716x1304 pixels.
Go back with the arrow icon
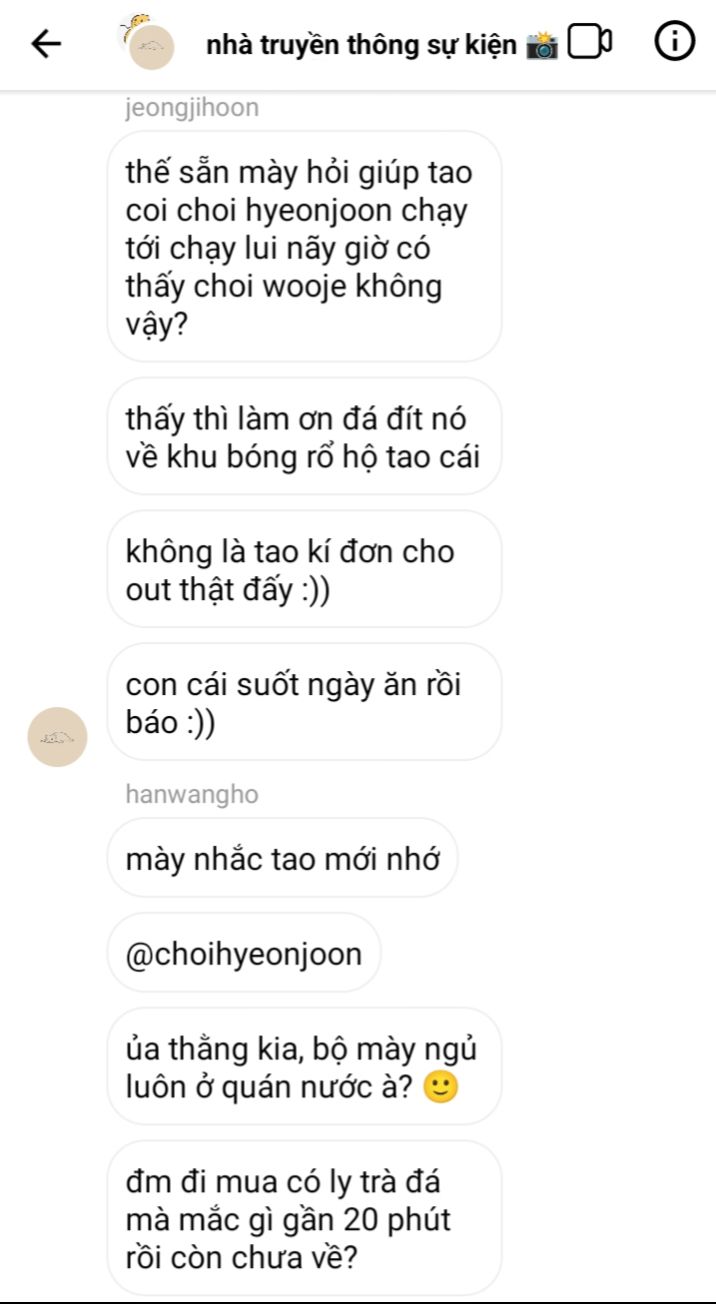coord(46,43)
